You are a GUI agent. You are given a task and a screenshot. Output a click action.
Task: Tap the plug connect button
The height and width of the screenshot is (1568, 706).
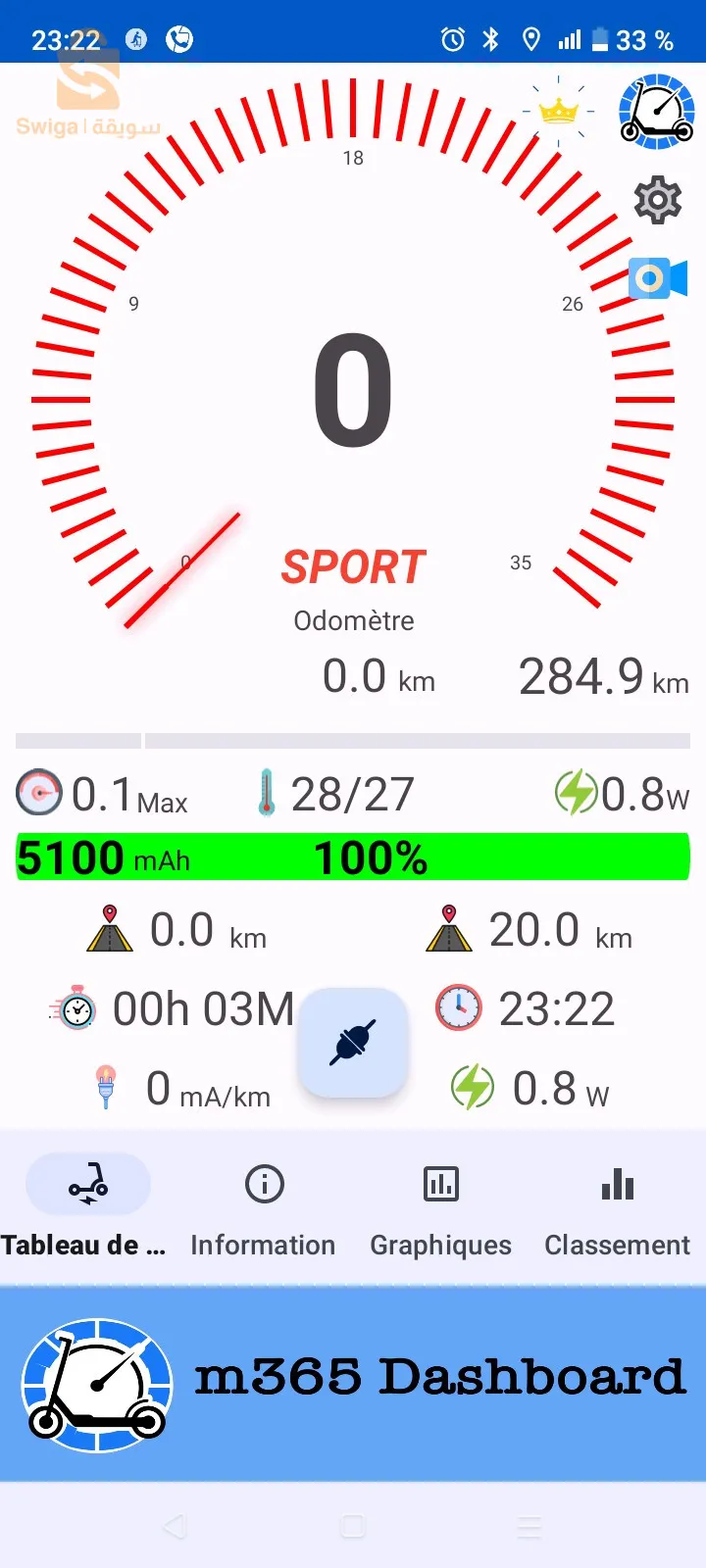pyautogui.click(x=353, y=1043)
